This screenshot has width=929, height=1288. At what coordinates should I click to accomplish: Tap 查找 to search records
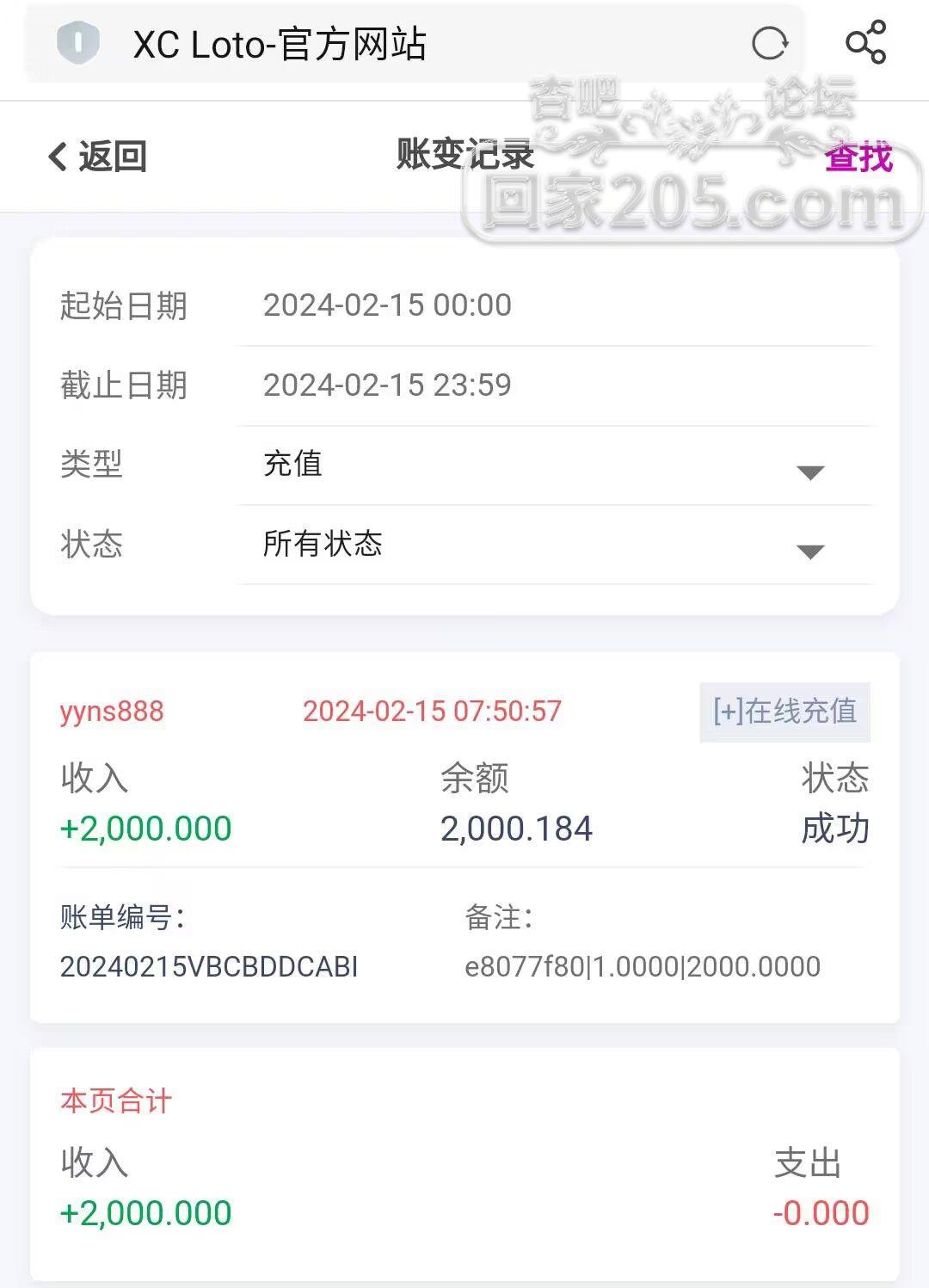[x=858, y=157]
